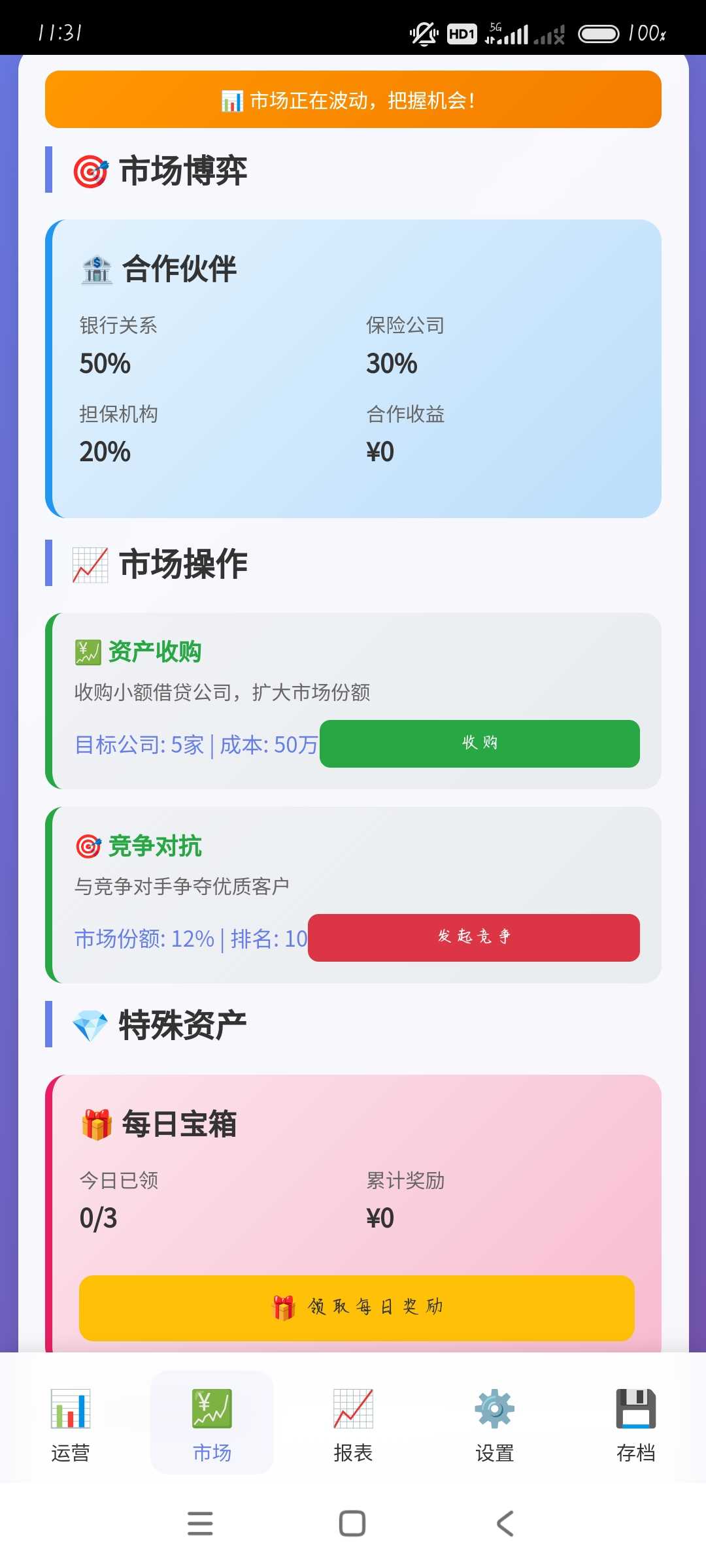Switch to the 运营 tab
Viewport: 706px width, 1568px height.
click(71, 1424)
